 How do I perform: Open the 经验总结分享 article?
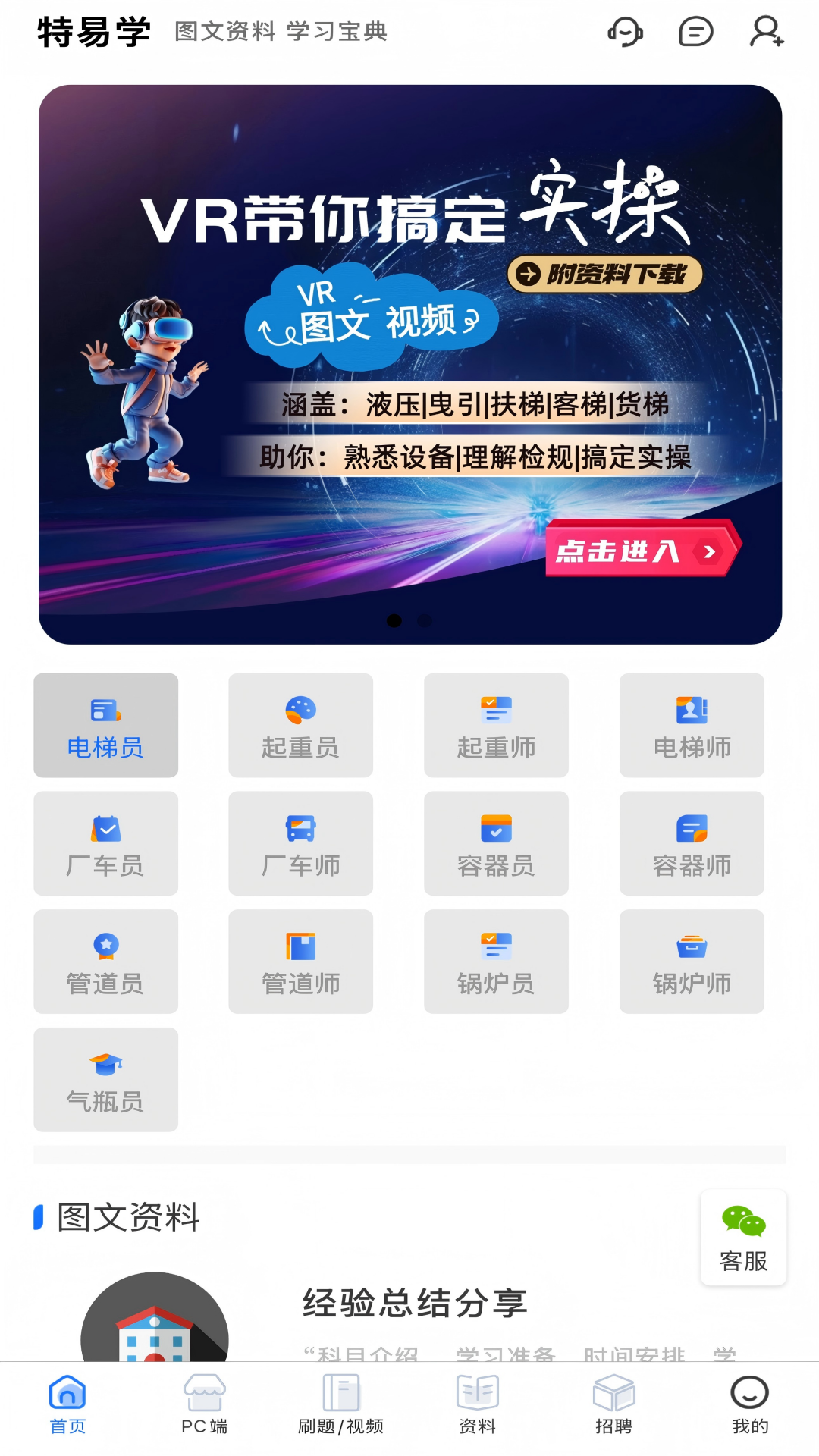(x=414, y=1304)
